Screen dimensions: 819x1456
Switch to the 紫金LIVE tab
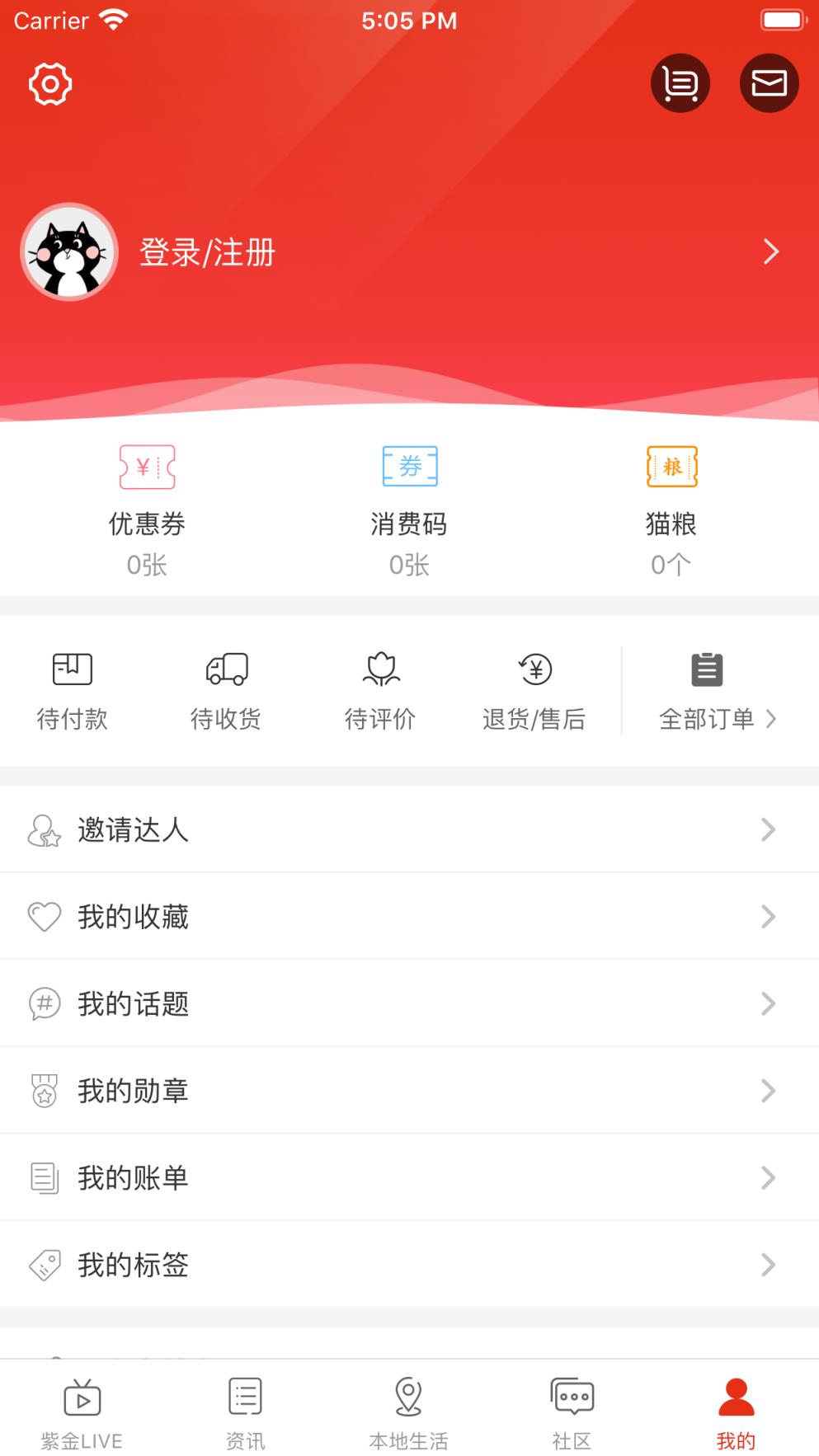pyautogui.click(x=81, y=1411)
